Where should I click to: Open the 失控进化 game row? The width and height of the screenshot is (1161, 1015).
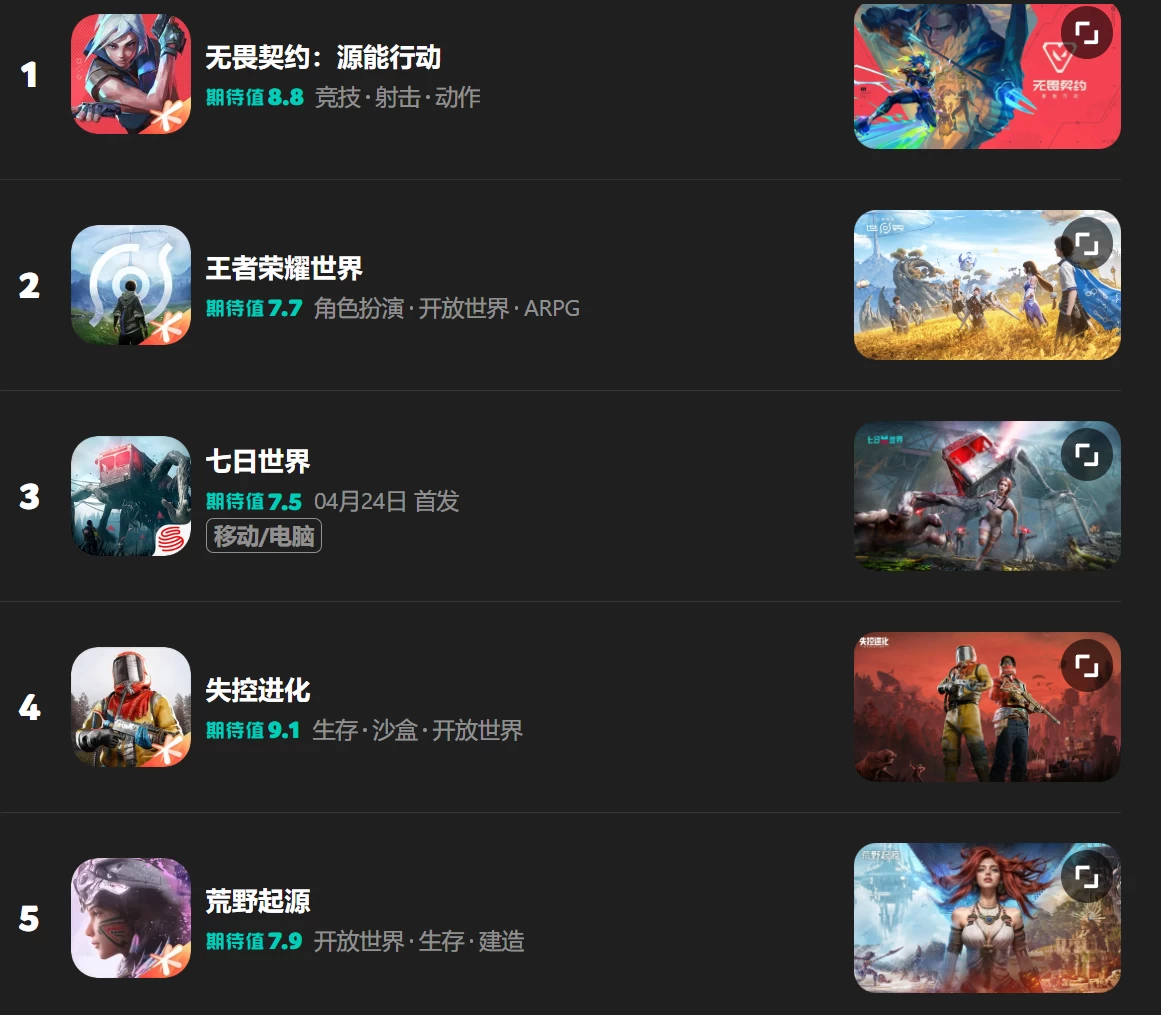pyautogui.click(x=258, y=691)
